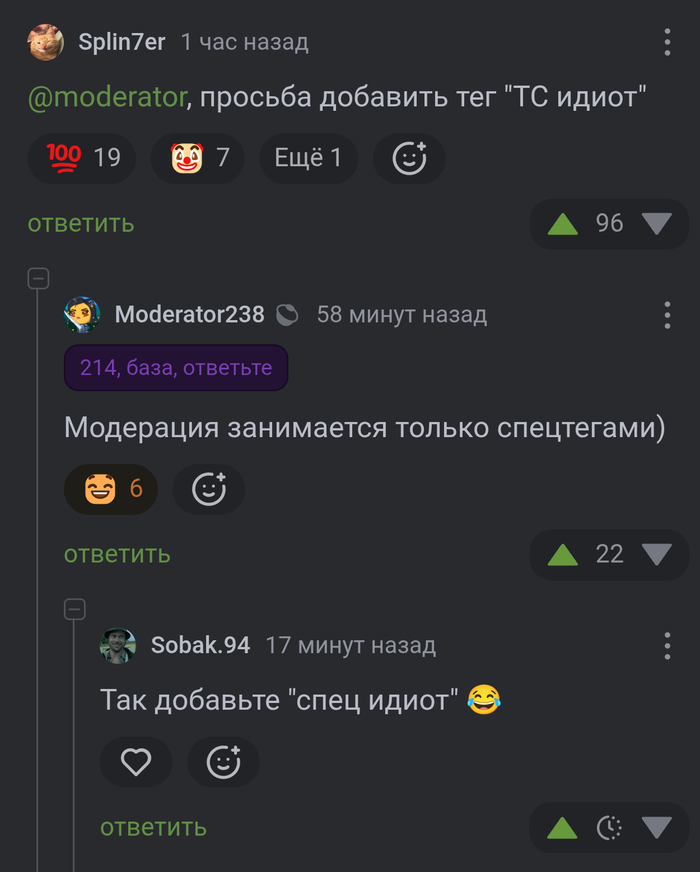Open Moderator238's profile
This screenshot has width=700, height=872.
pos(189,314)
